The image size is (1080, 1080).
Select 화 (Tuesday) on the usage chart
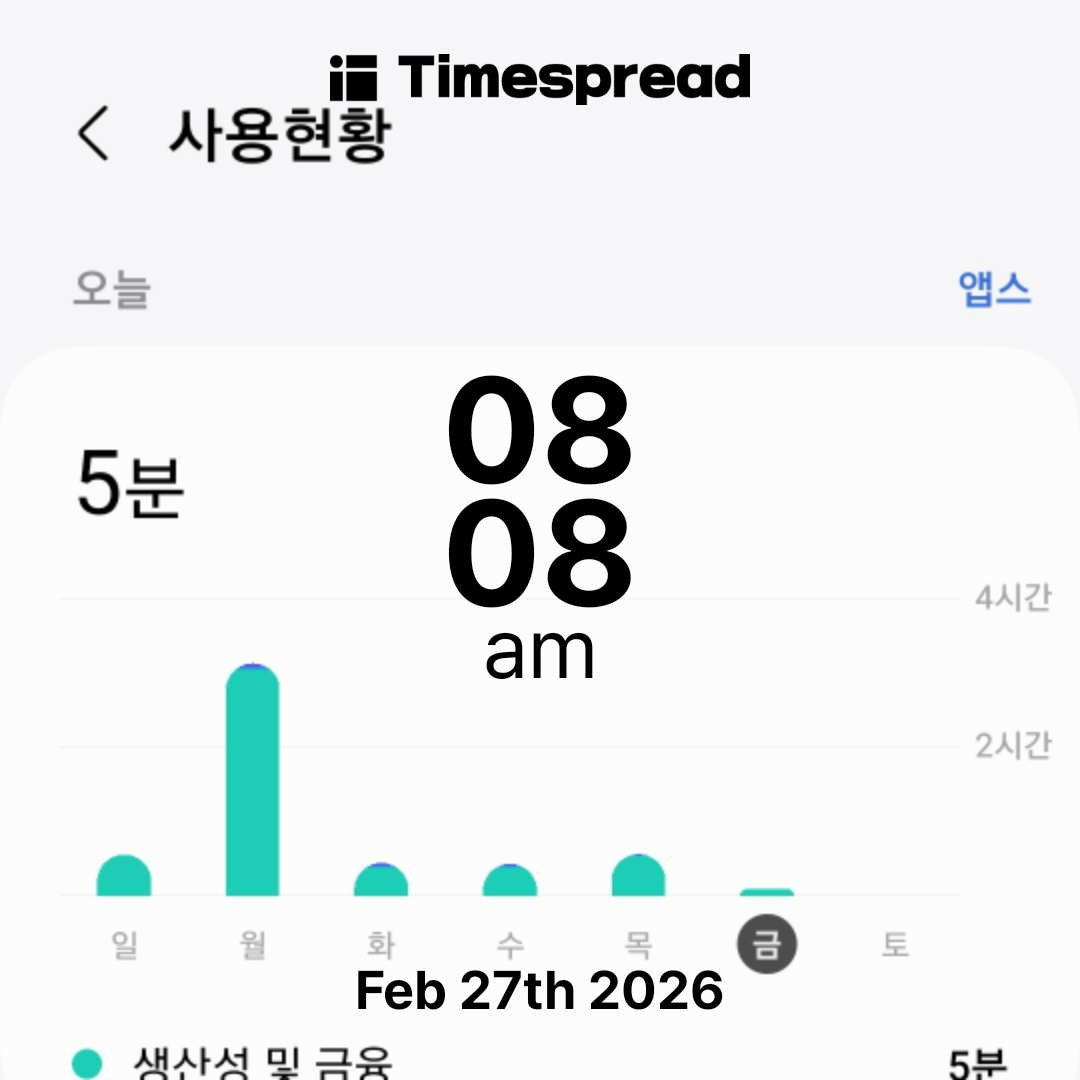(x=381, y=944)
